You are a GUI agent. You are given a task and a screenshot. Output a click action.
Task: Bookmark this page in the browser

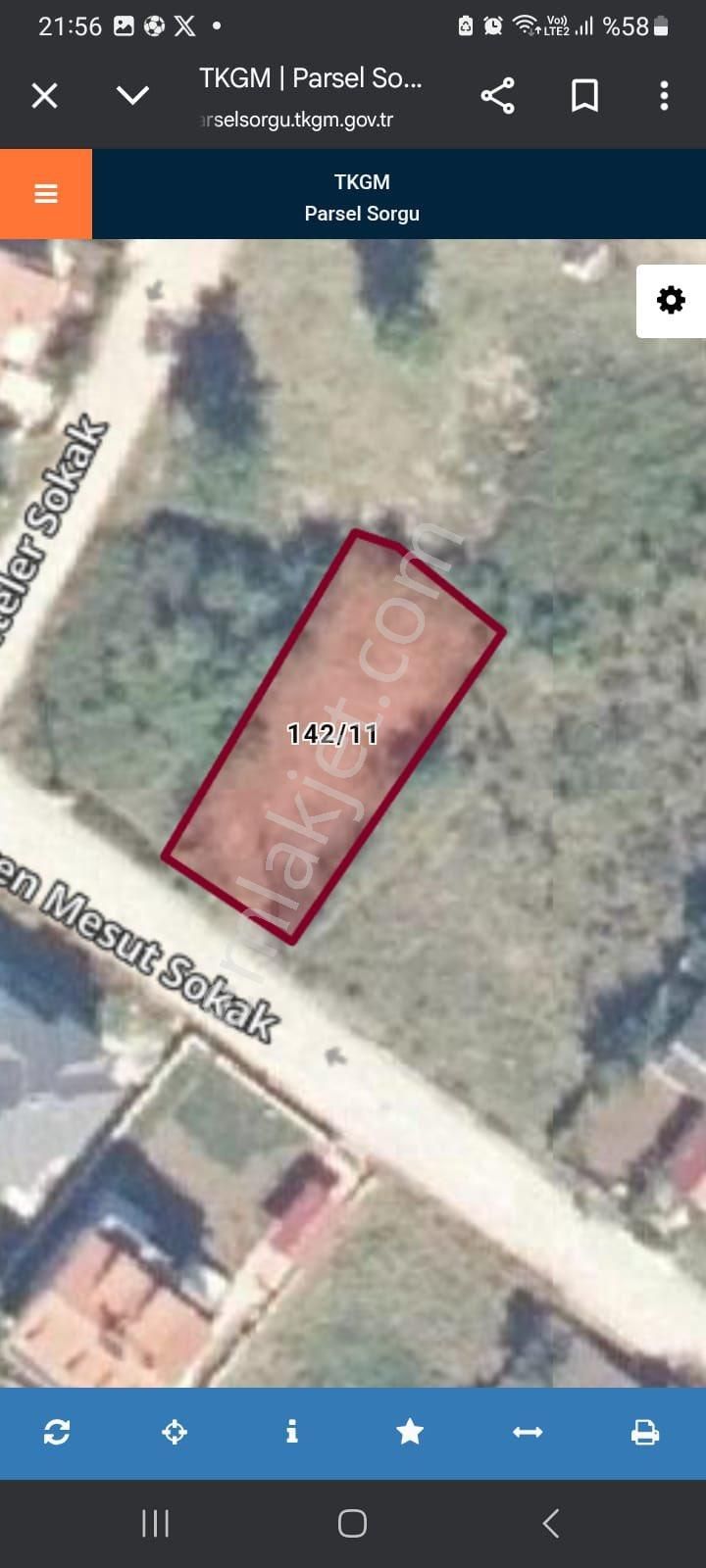tap(583, 95)
